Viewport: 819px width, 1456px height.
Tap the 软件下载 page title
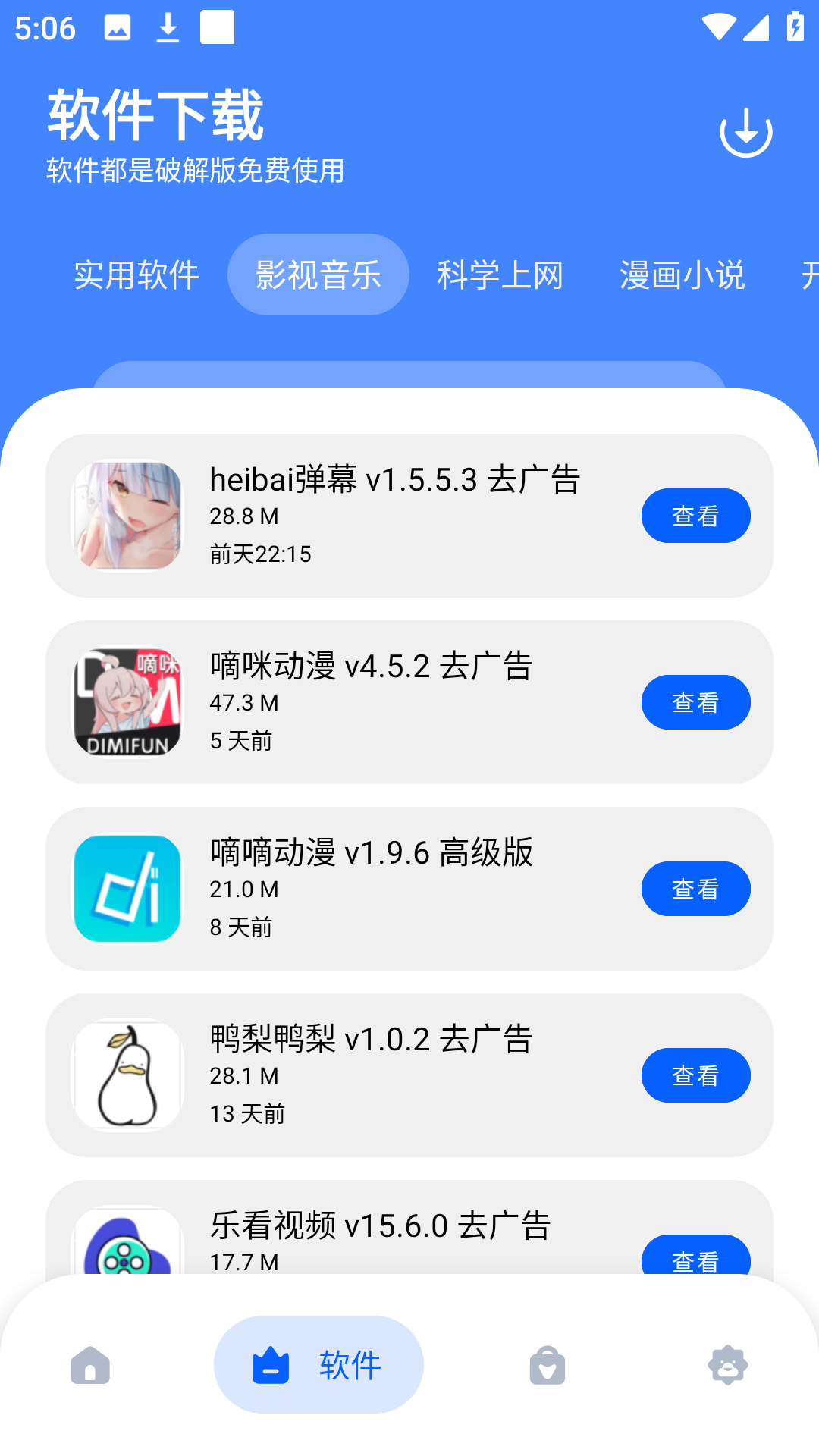click(155, 114)
